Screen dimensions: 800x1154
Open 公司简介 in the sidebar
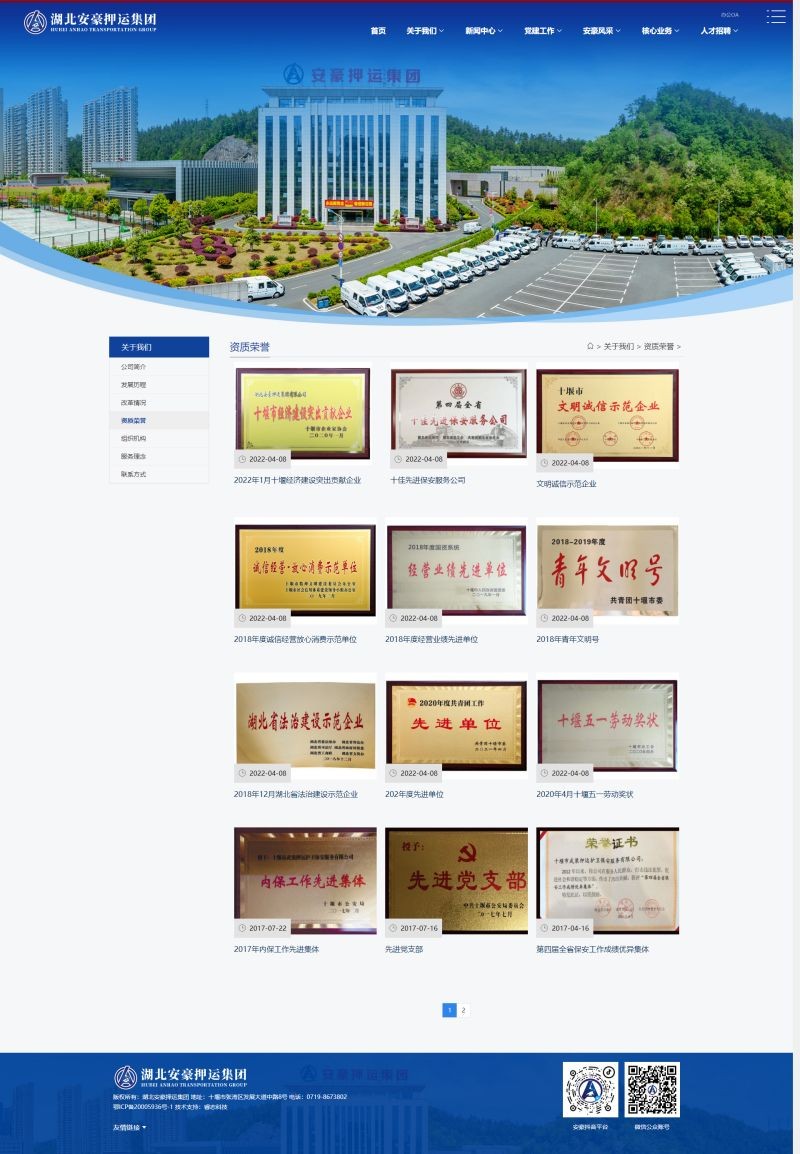(x=134, y=367)
